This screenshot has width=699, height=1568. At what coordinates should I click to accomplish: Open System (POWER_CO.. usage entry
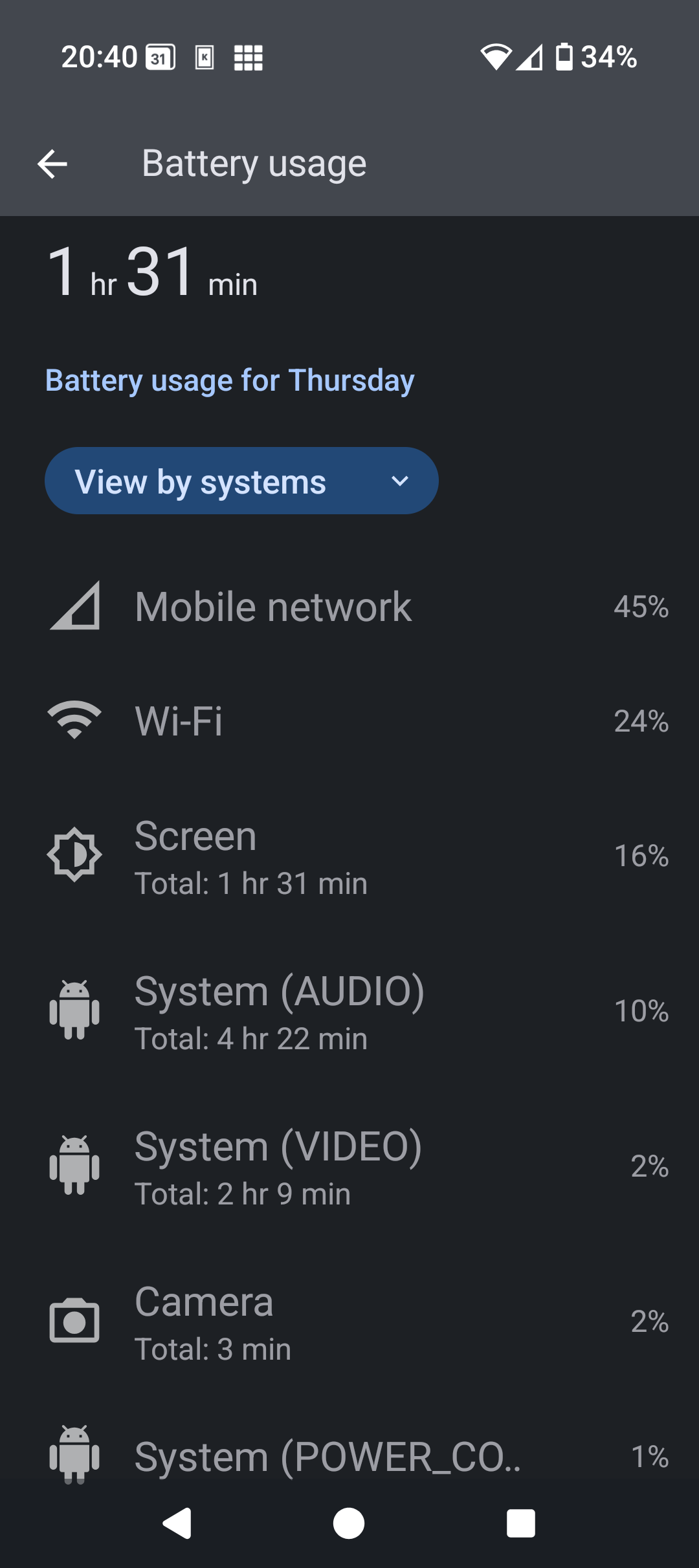click(x=349, y=1455)
